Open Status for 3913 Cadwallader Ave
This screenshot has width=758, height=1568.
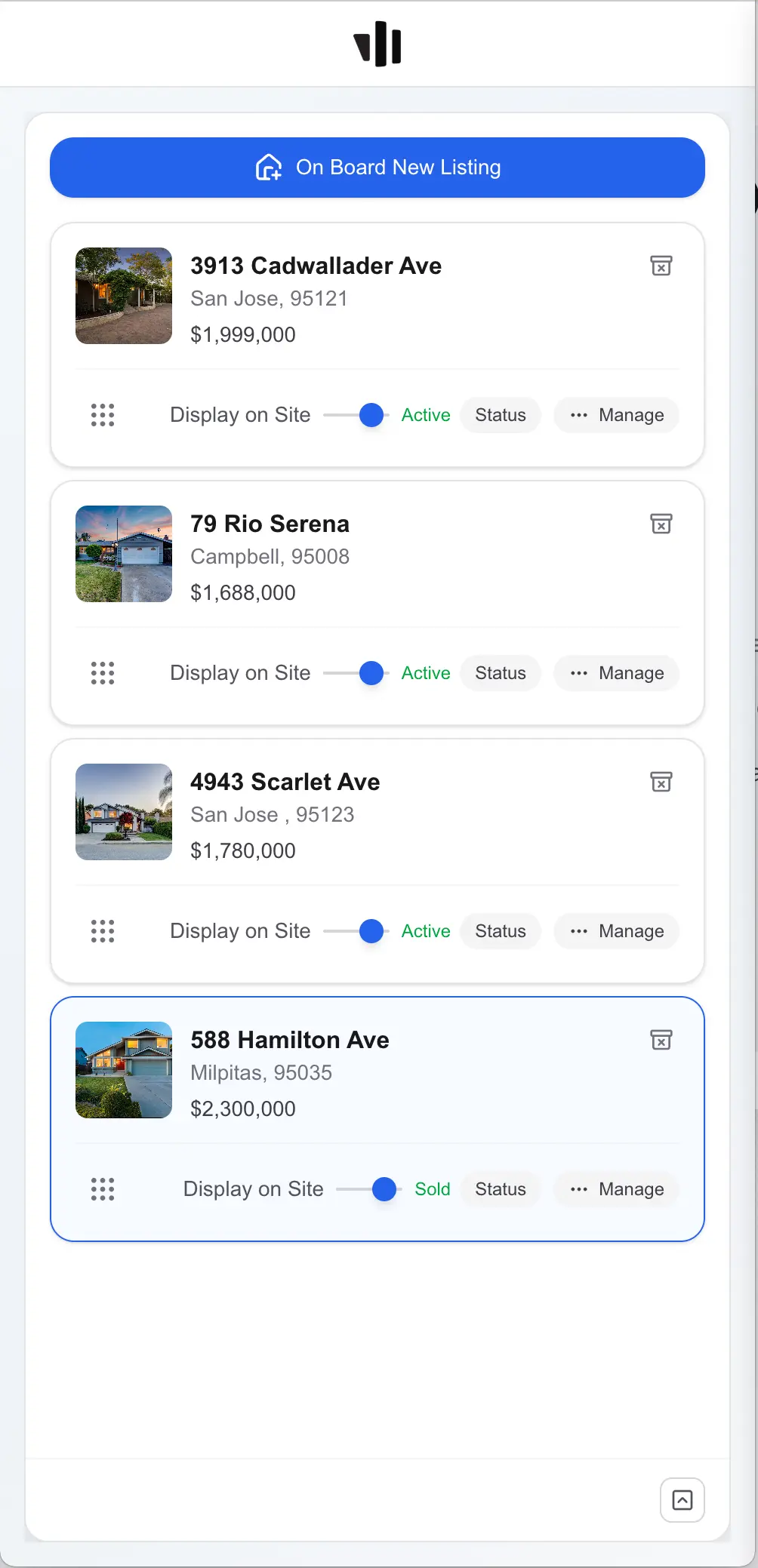501,415
